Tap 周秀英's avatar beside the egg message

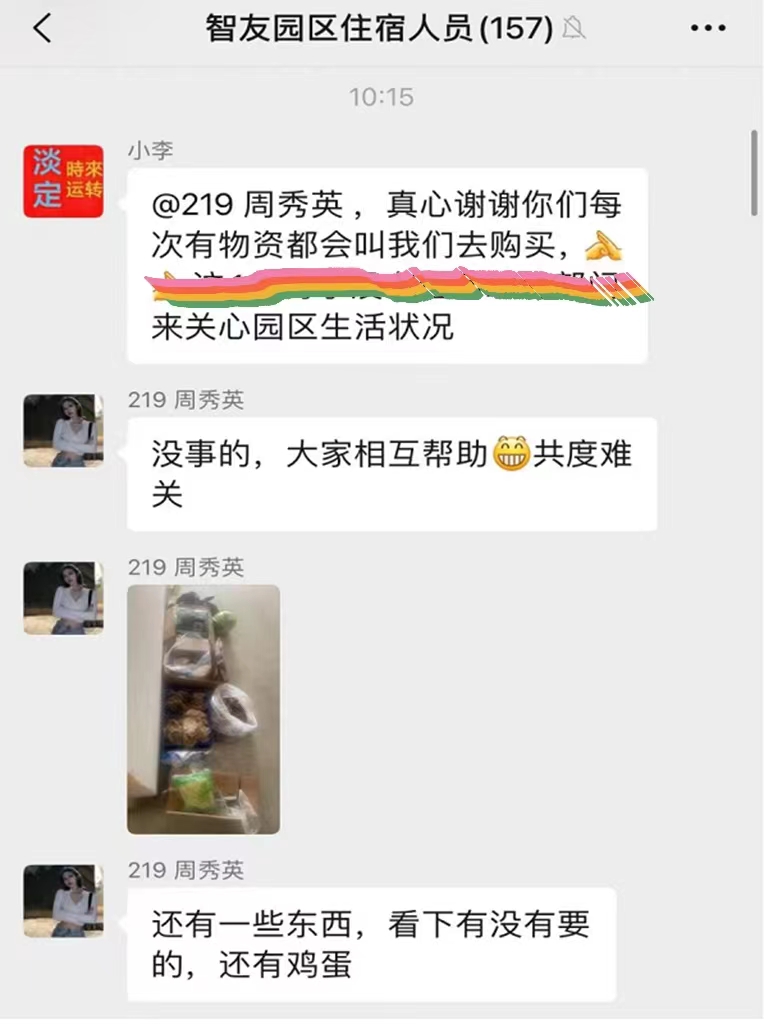63,900
